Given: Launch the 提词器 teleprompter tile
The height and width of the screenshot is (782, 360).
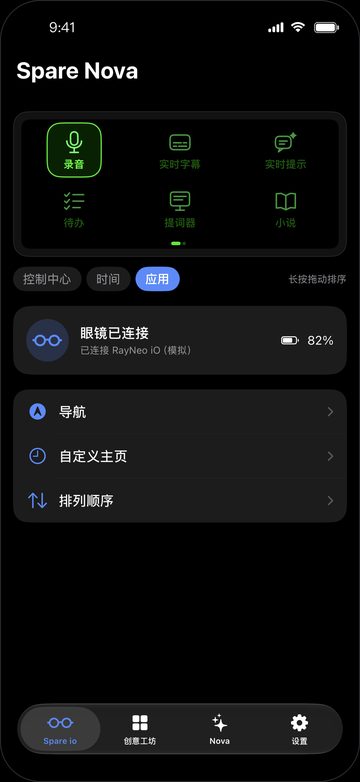Looking at the screenshot, I should pyautogui.click(x=180, y=210).
